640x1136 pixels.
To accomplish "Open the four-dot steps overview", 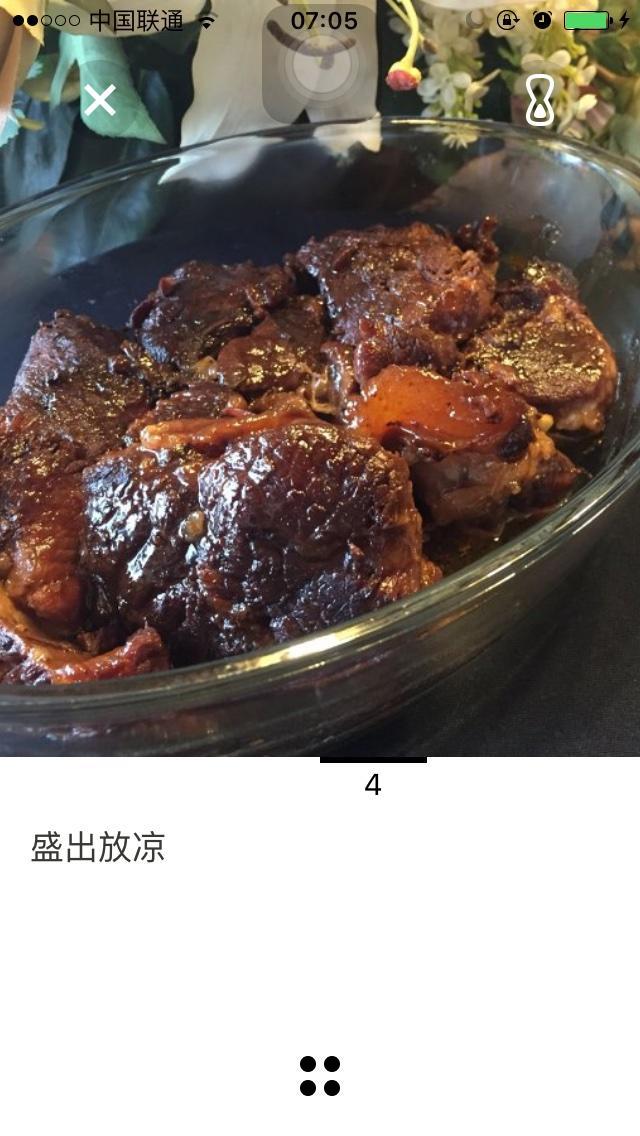I will point(320,1075).
